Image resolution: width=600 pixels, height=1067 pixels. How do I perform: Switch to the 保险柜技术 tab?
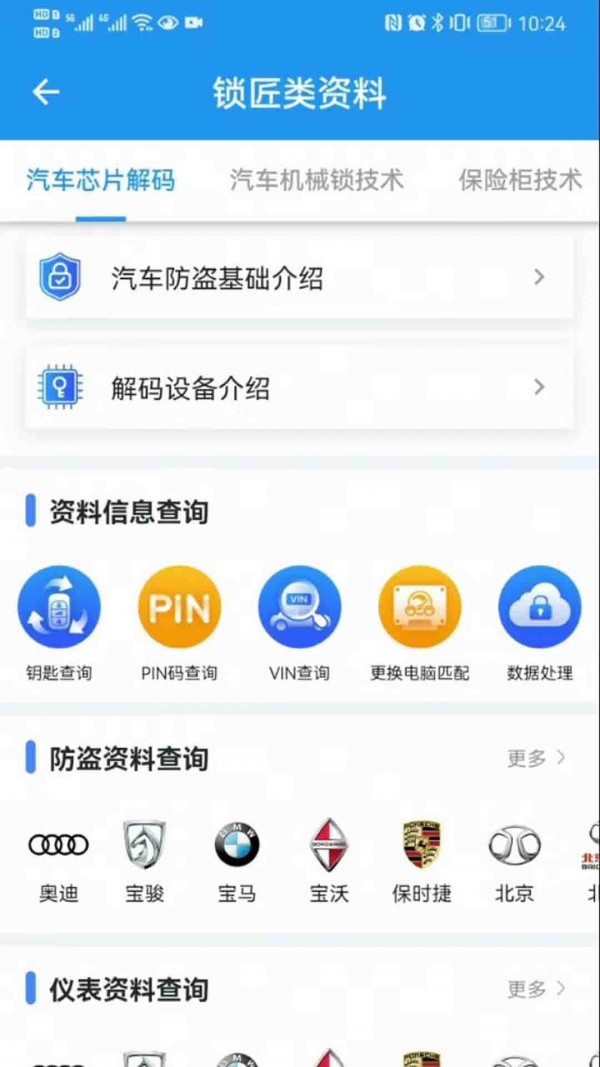coord(519,180)
